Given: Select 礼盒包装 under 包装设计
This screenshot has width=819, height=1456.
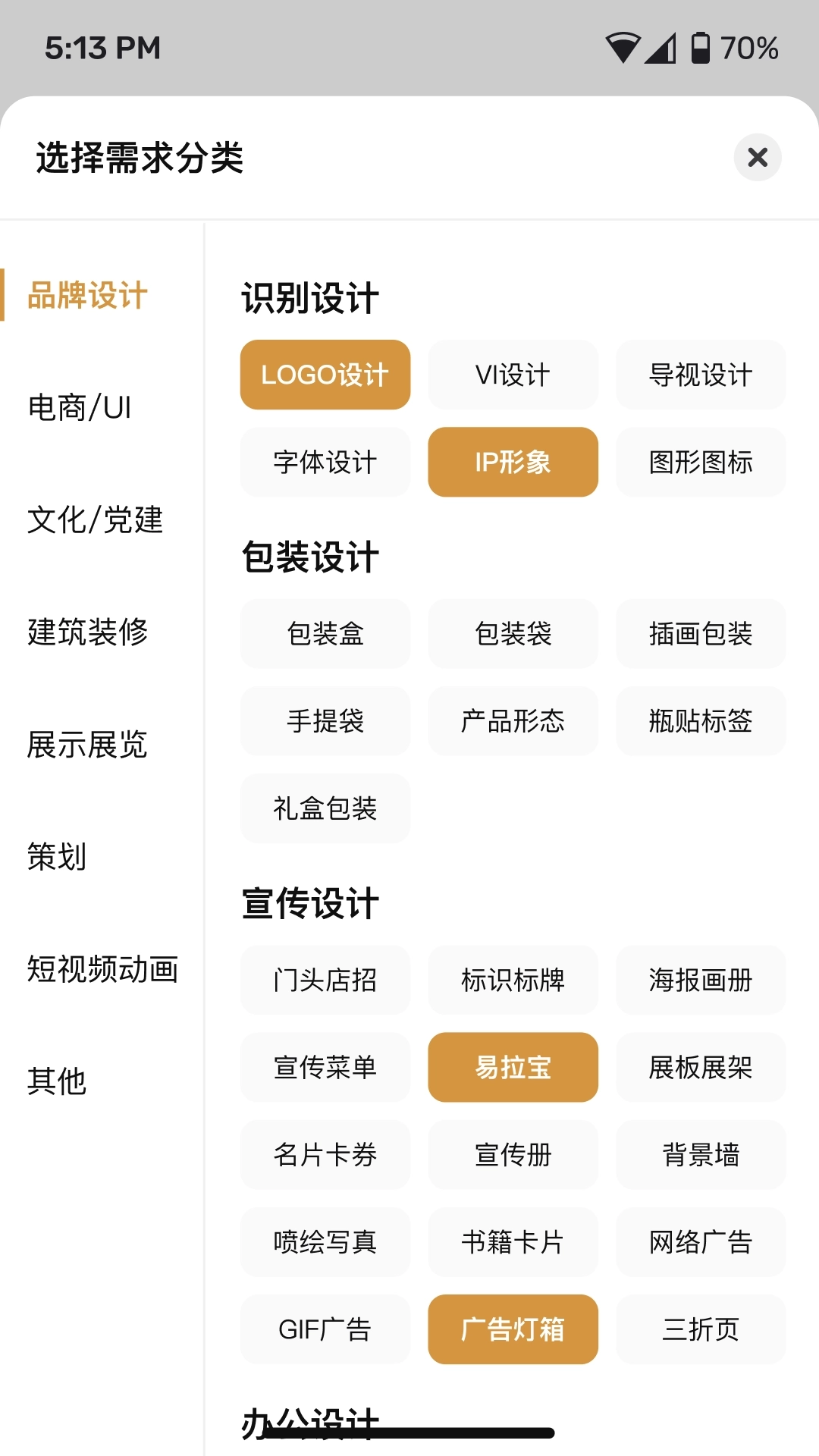Looking at the screenshot, I should [x=325, y=808].
